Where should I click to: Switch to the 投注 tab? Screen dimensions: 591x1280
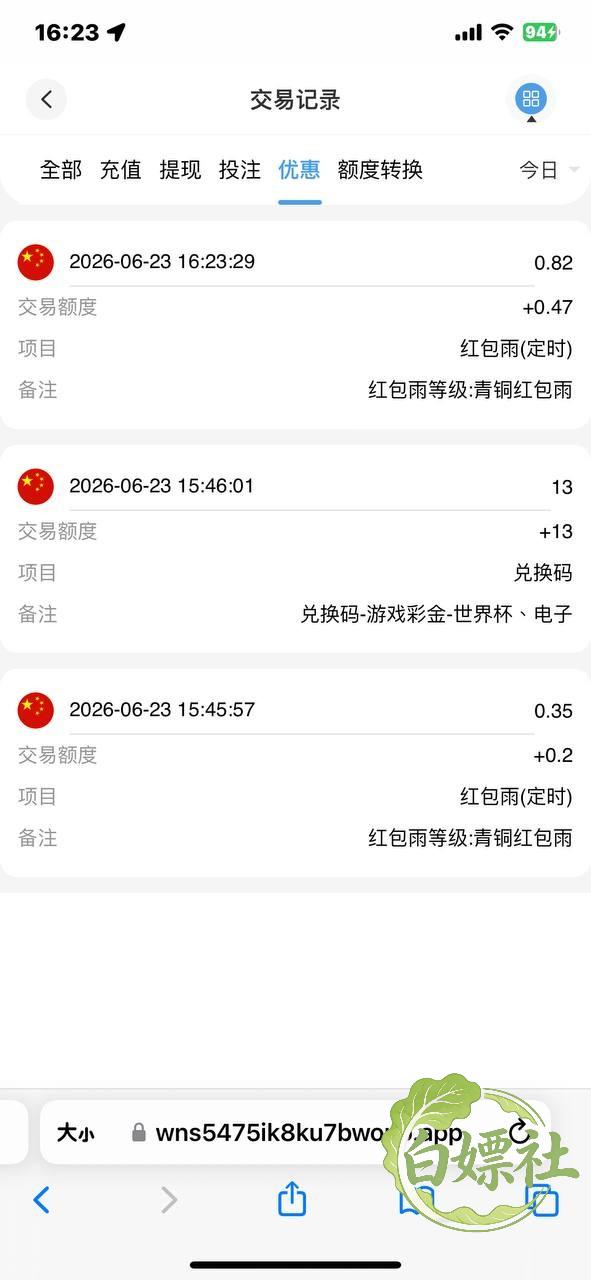(240, 170)
